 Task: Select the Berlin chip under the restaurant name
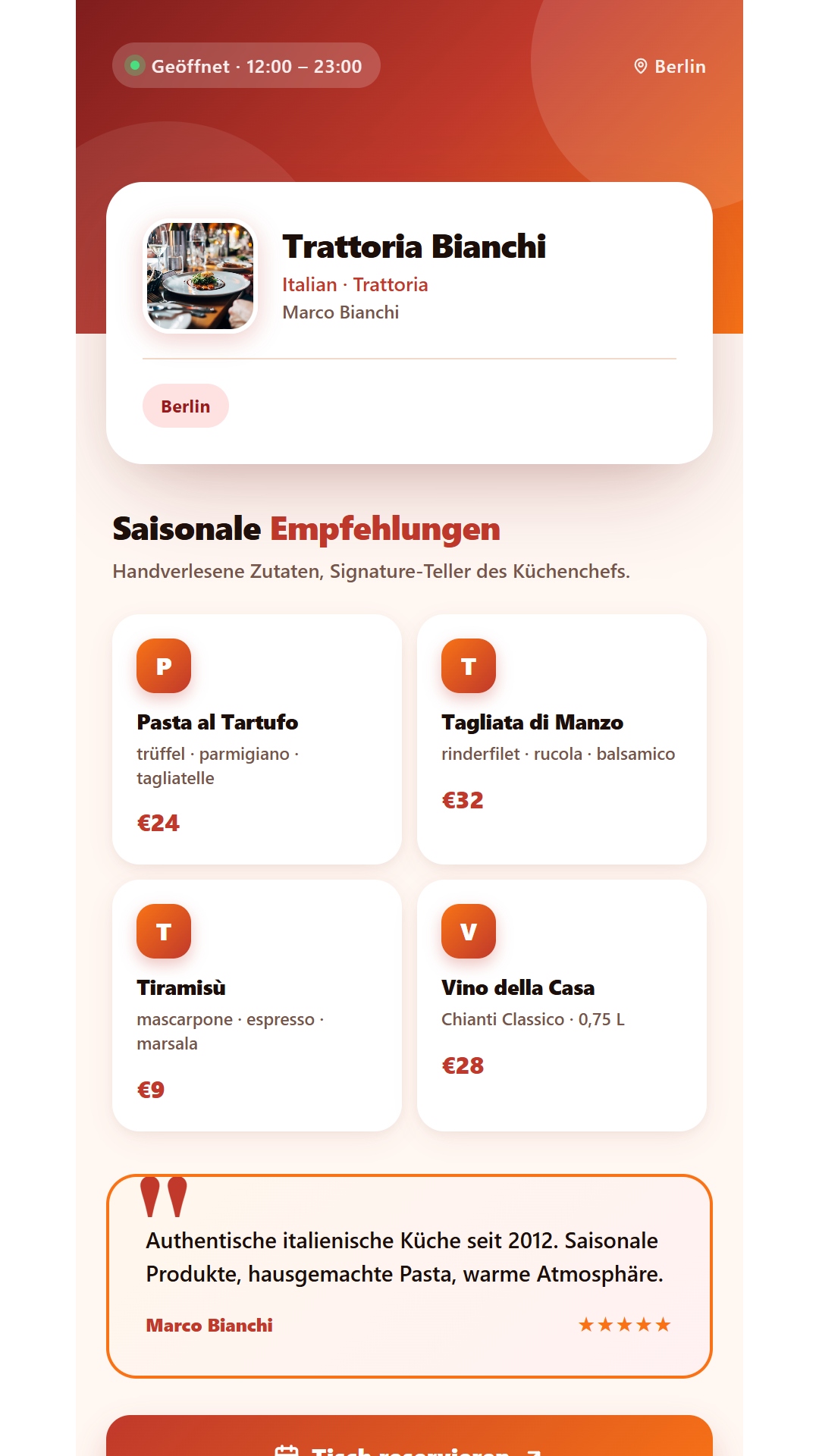(186, 406)
